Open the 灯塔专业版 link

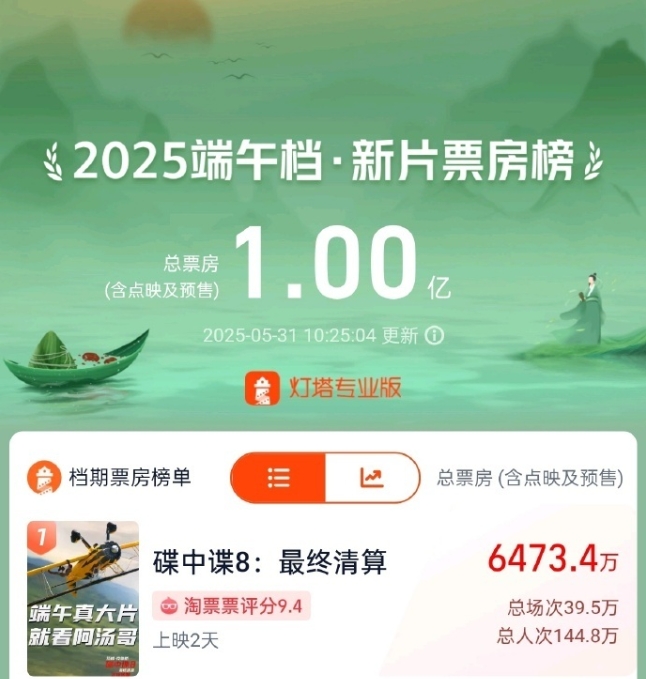tap(323, 388)
